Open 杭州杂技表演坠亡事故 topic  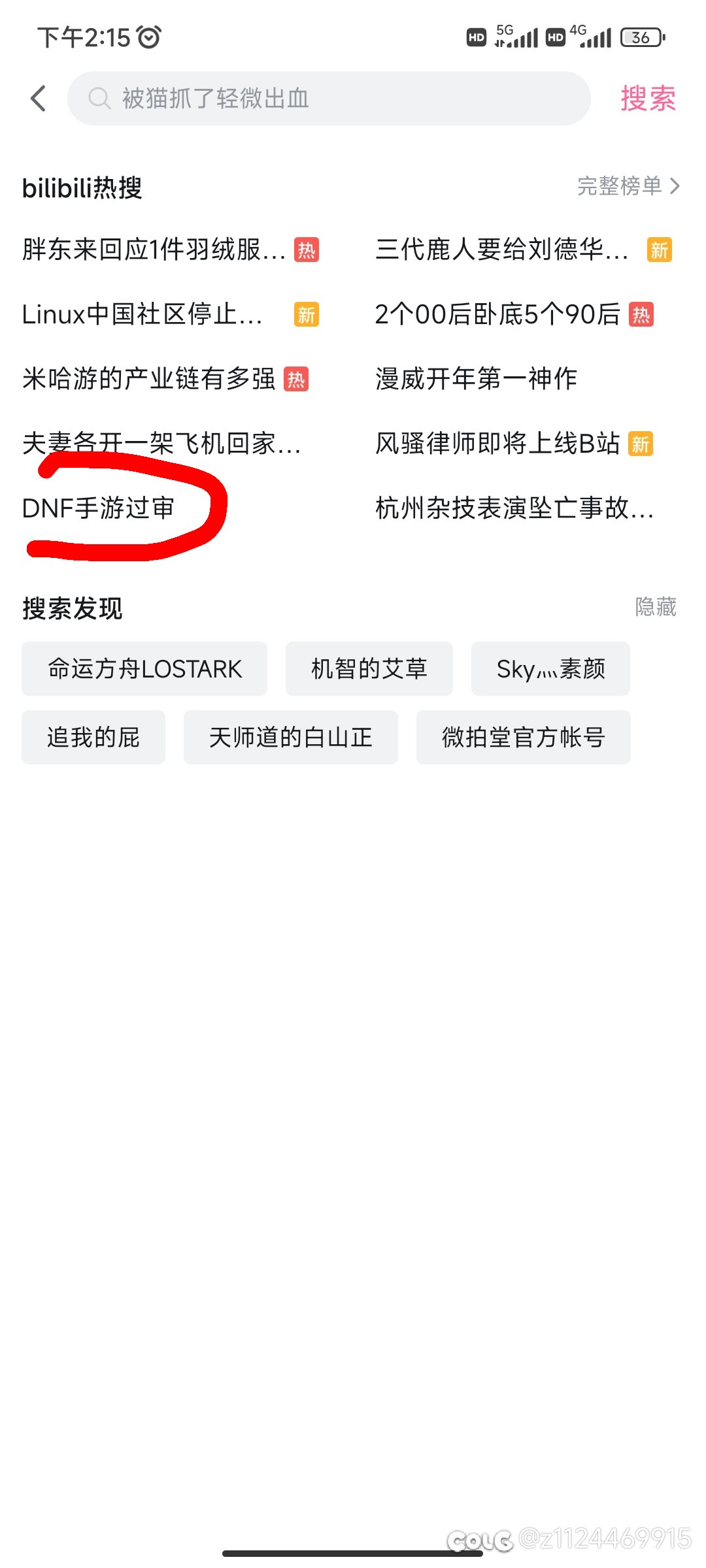pos(514,508)
